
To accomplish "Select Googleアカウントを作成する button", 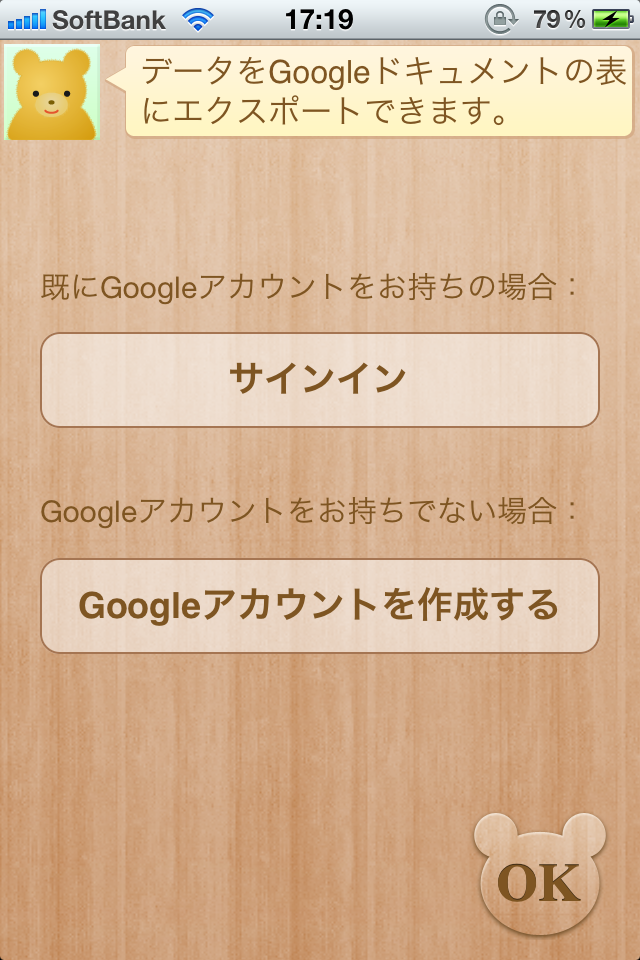I will point(319,606).
